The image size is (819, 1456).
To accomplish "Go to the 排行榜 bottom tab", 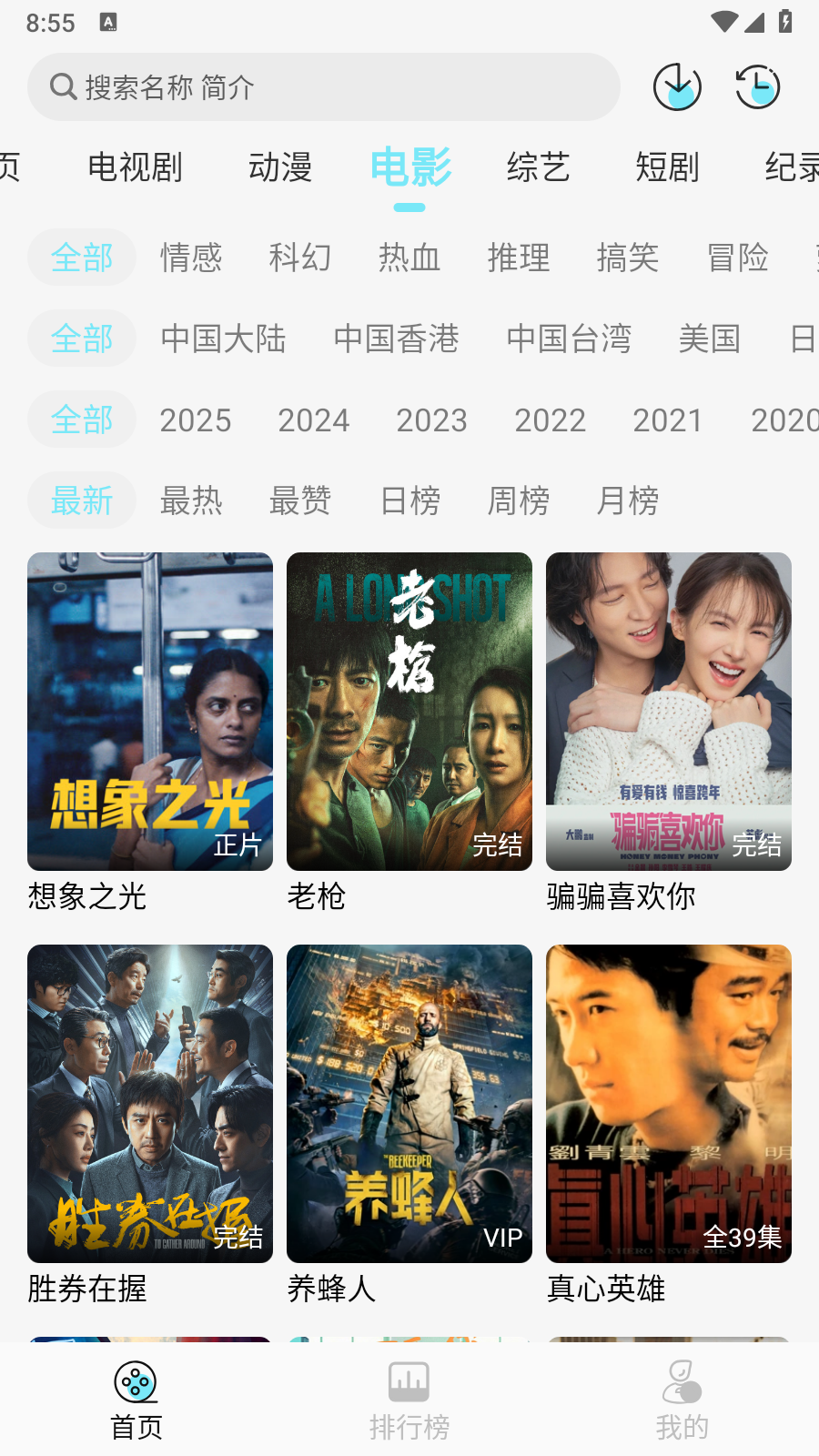I will pyautogui.click(x=409, y=1401).
